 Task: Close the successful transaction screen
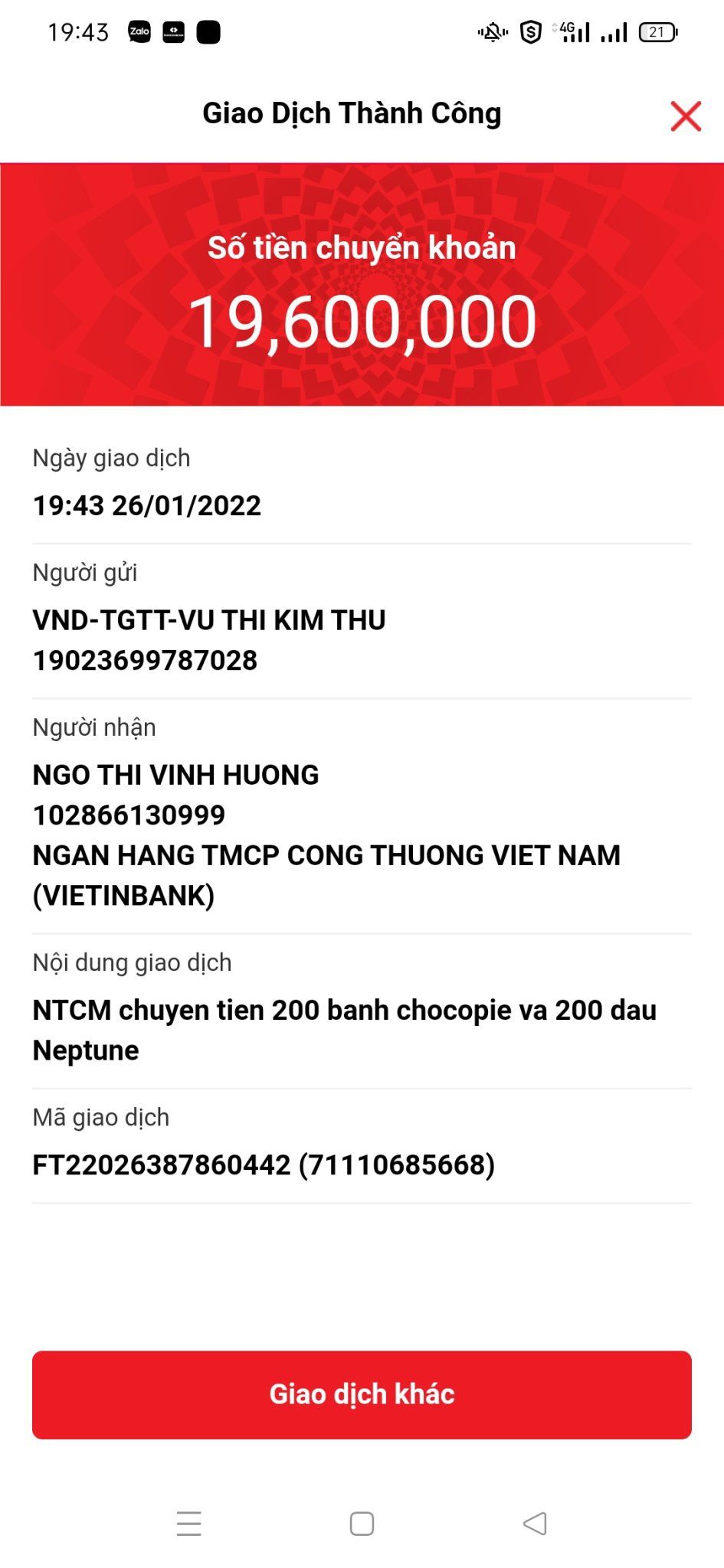click(686, 116)
